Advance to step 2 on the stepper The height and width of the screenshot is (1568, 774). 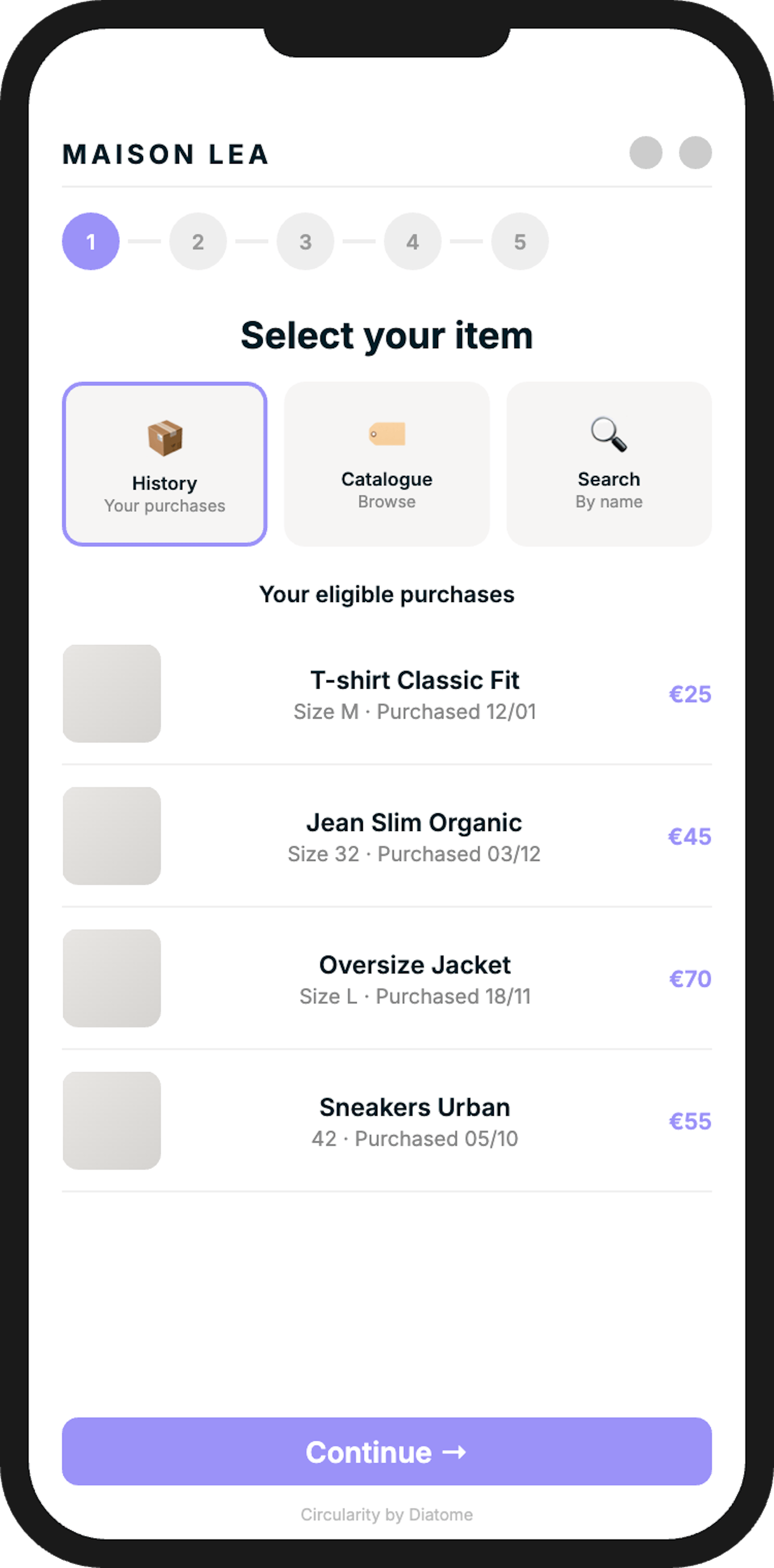[x=198, y=241]
